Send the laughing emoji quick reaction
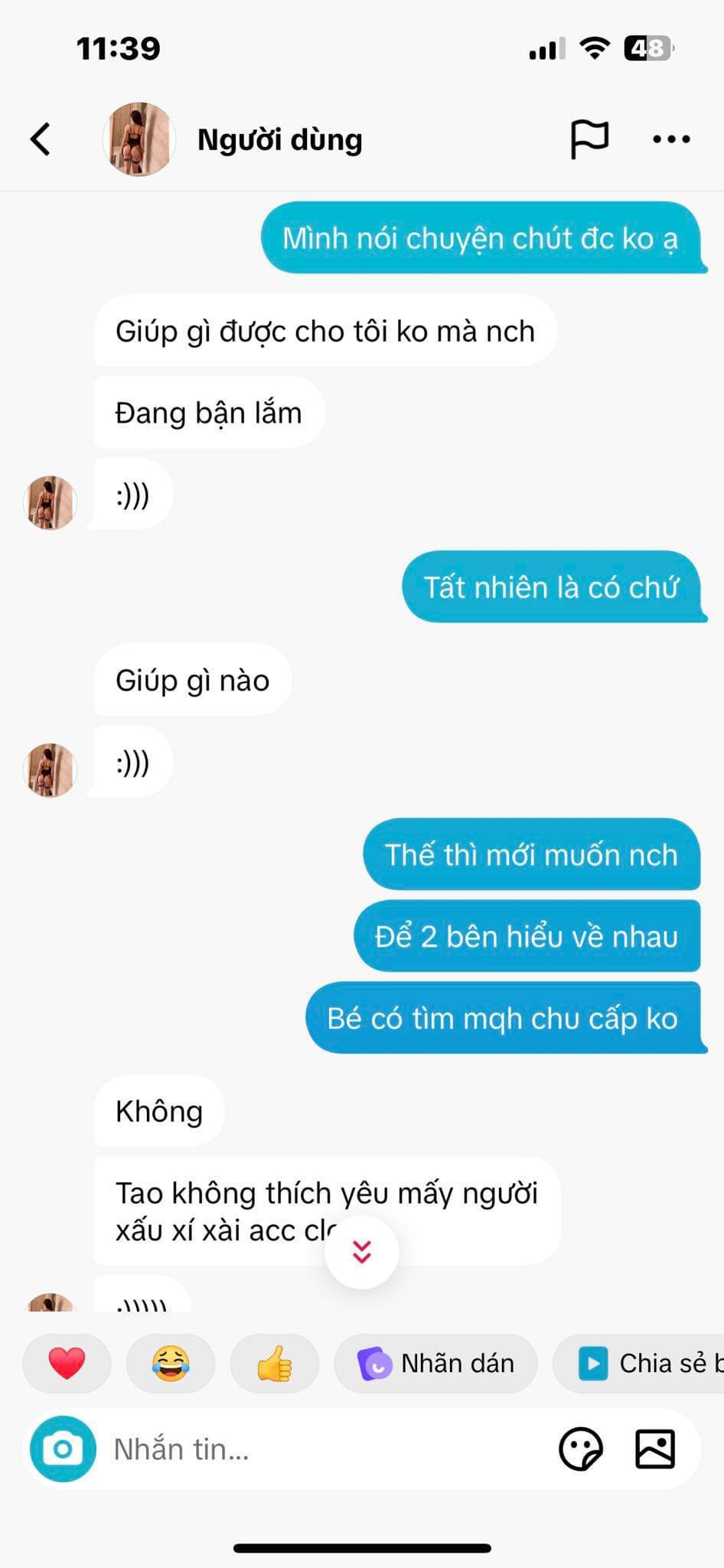 coord(171,1364)
